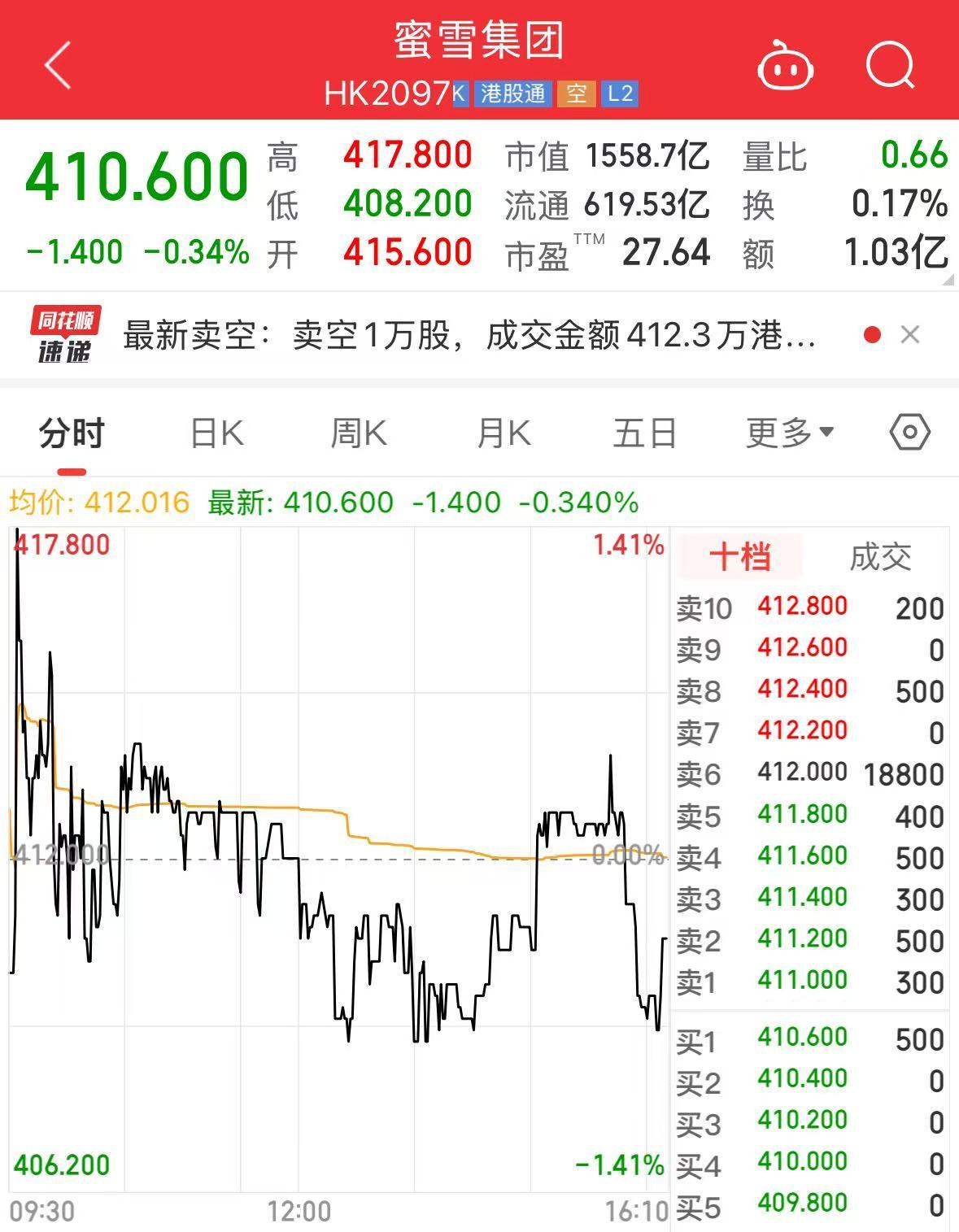Switch to the 月K chart tab
959x1232 pixels.
503,433
